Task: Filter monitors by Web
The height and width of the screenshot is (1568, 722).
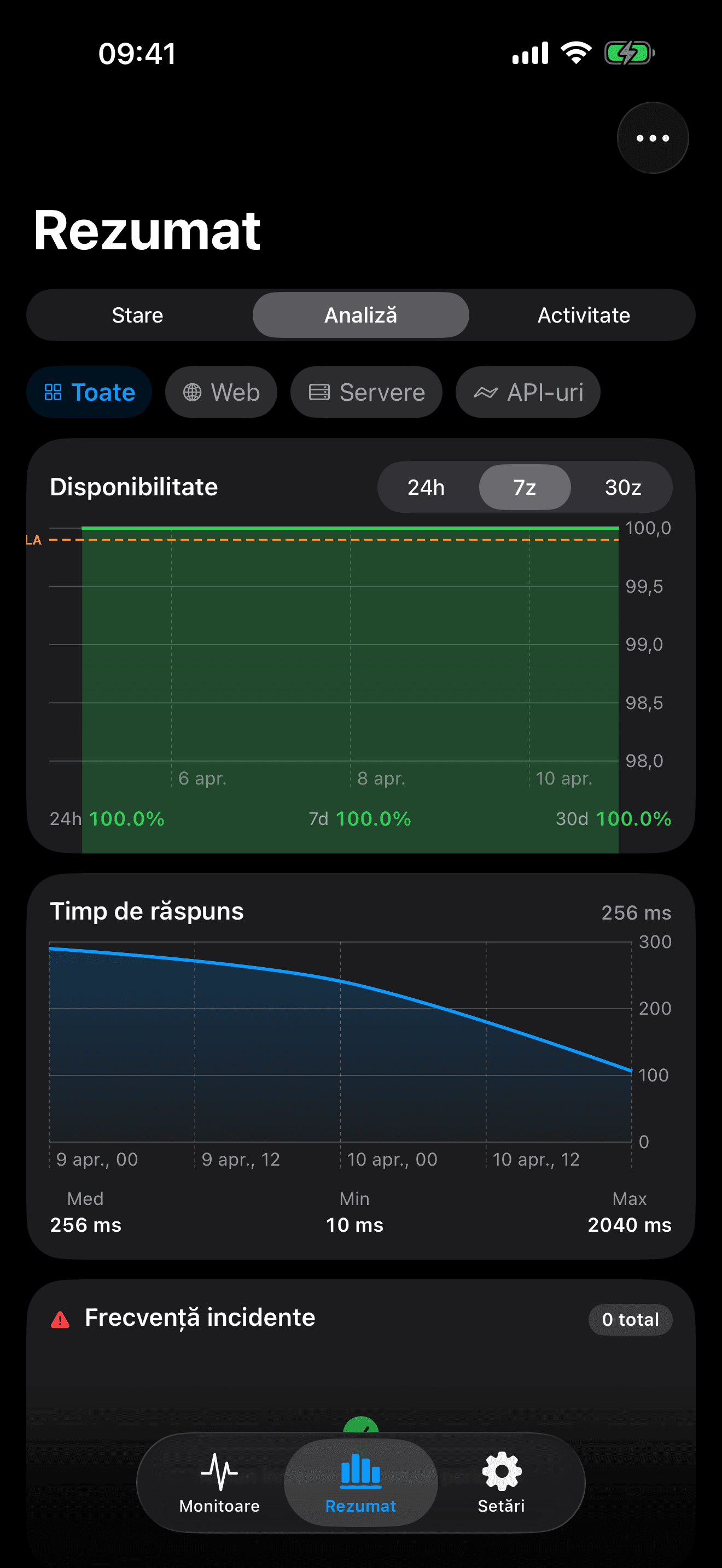Action: [221, 393]
